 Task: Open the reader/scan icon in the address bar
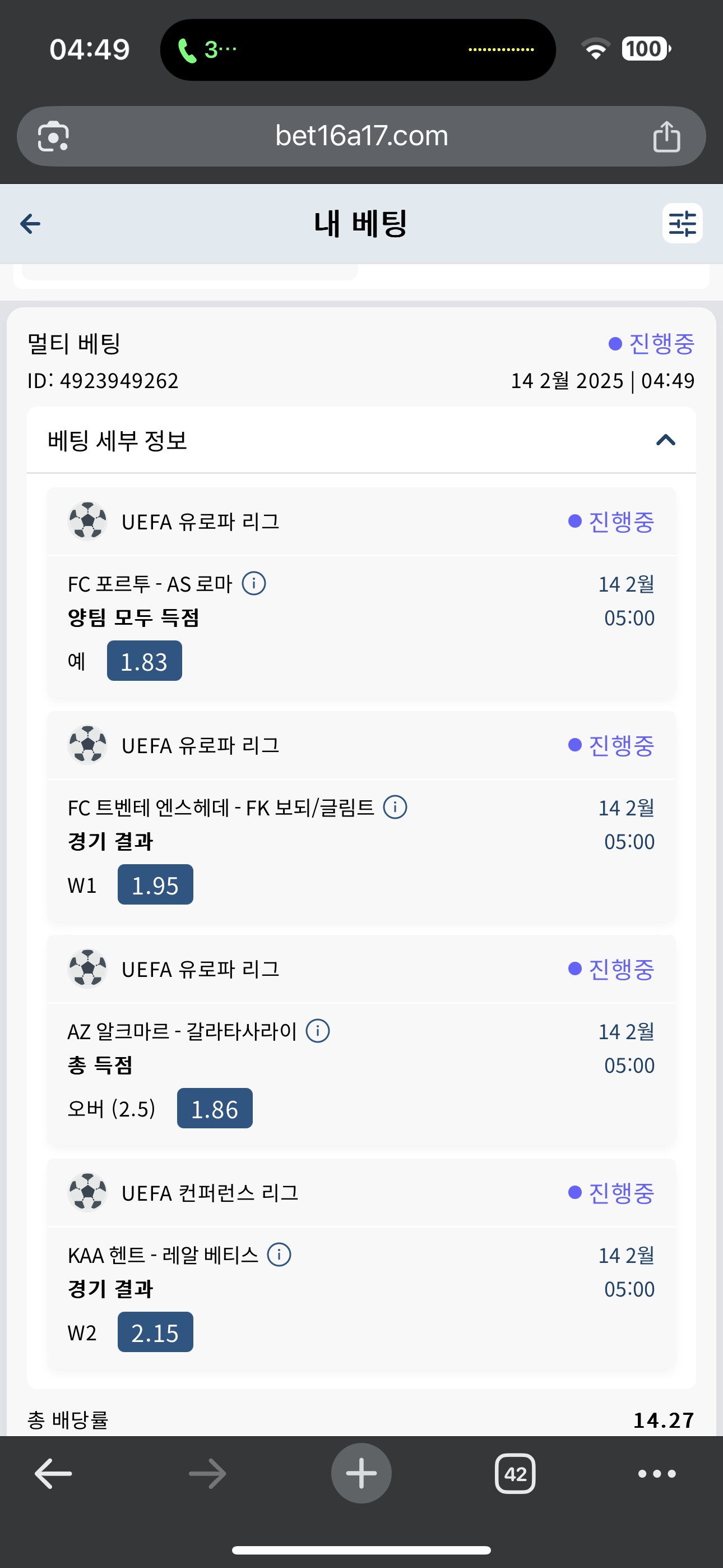(54, 136)
